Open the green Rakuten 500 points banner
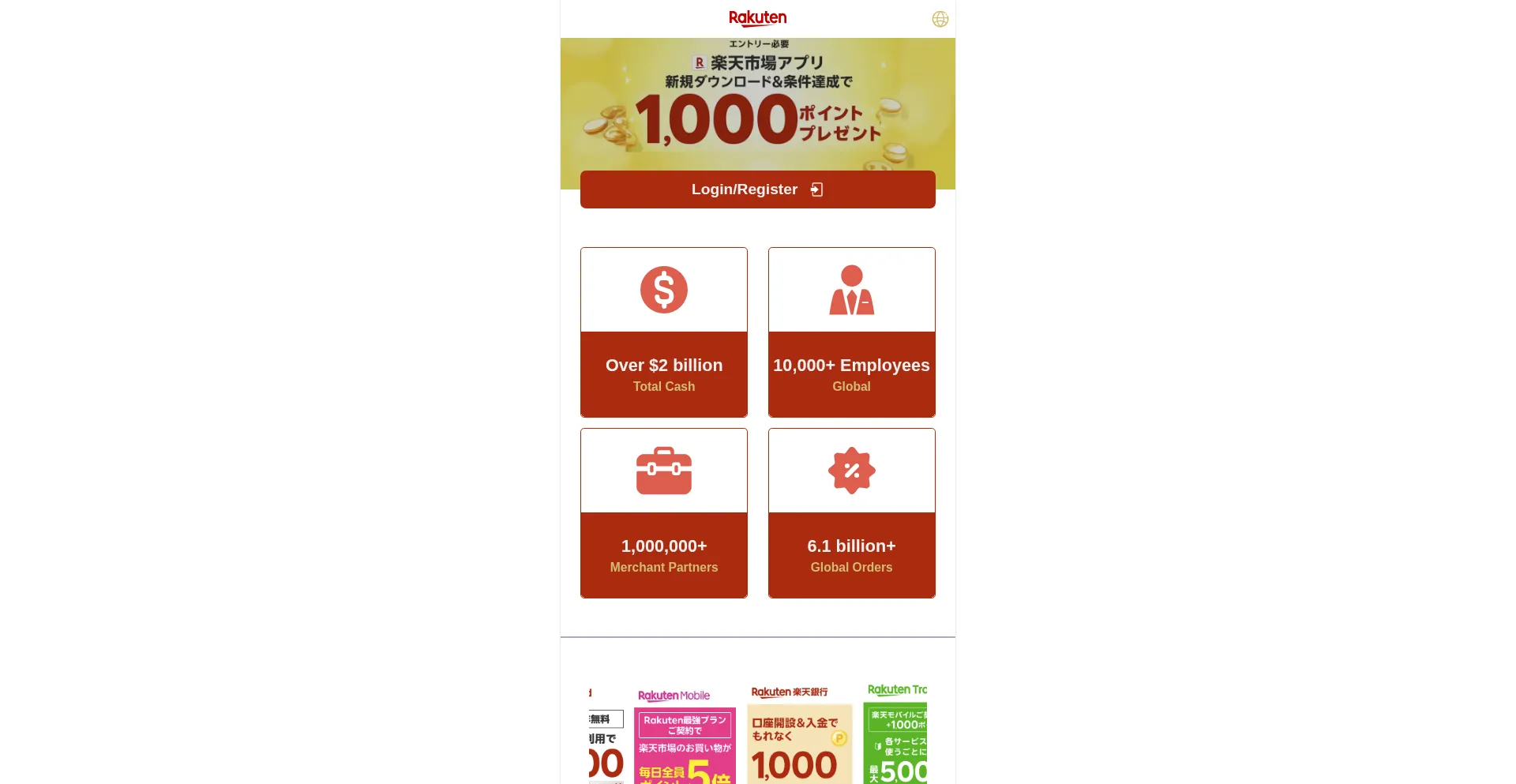Image resolution: width=1516 pixels, height=784 pixels. 895,738
